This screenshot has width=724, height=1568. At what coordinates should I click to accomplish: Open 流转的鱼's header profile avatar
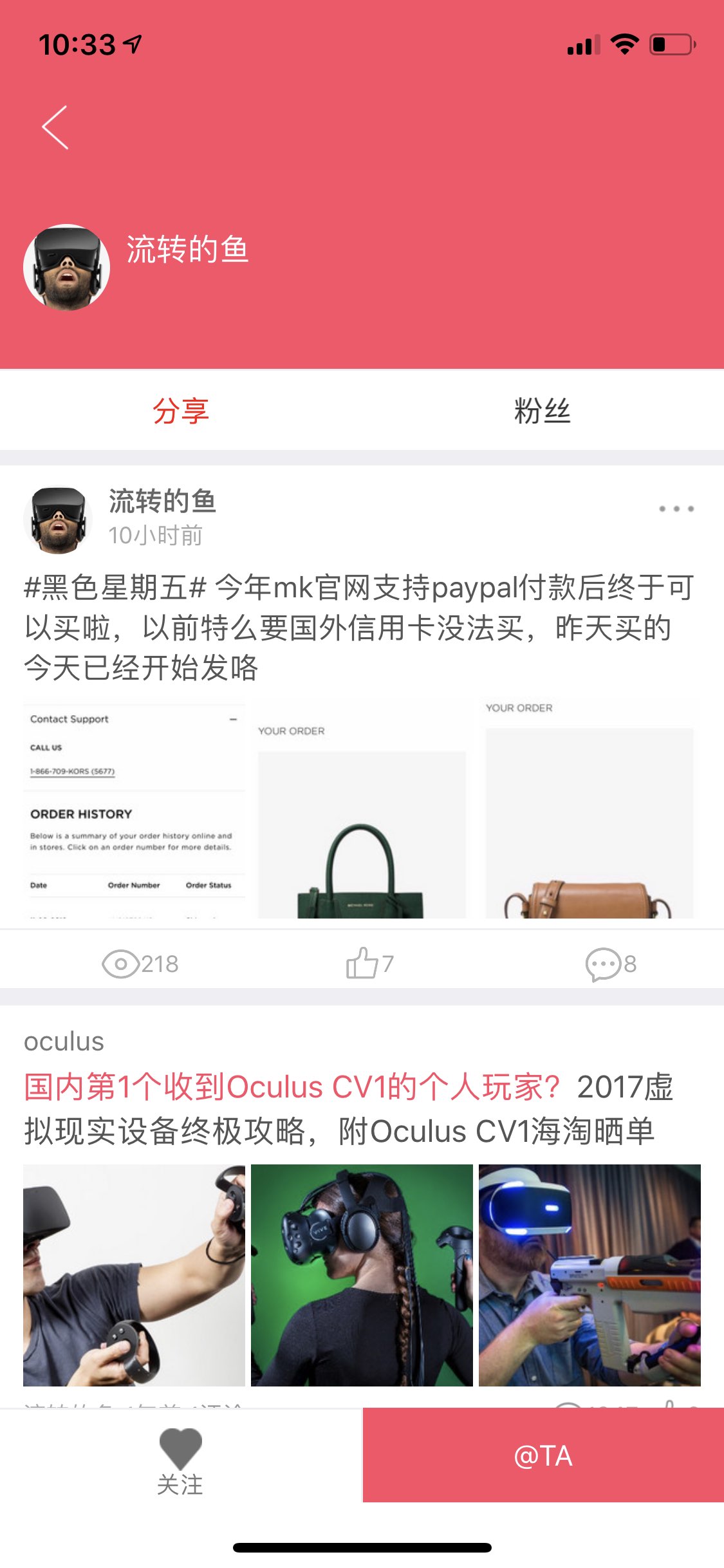tap(66, 267)
